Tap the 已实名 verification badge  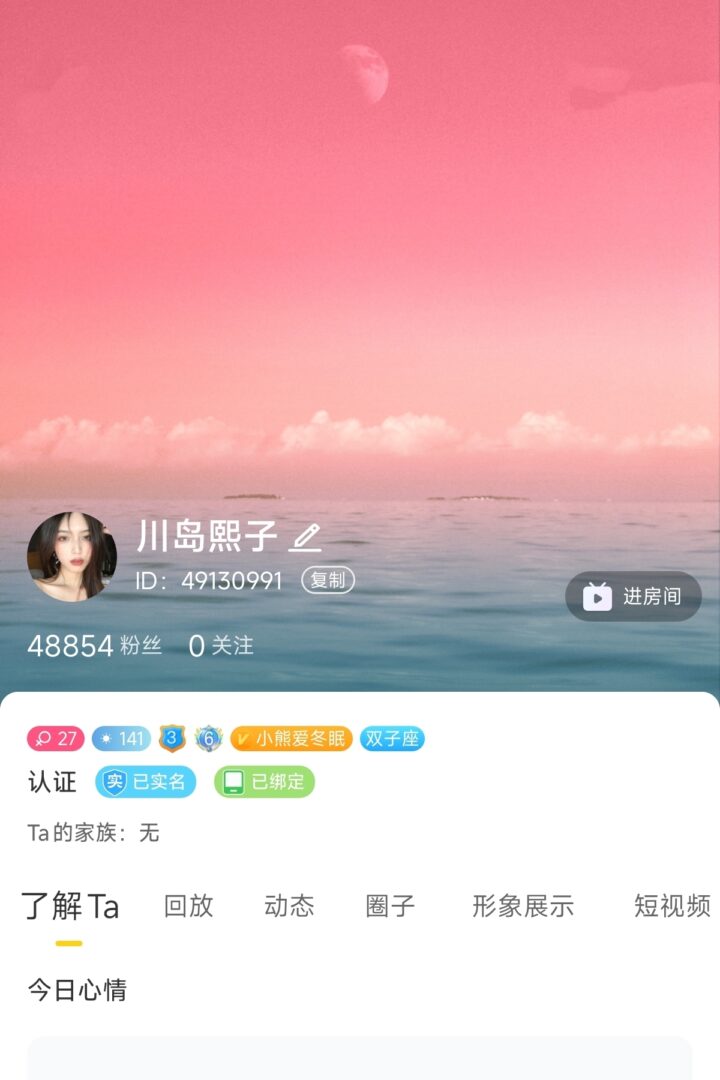click(146, 782)
